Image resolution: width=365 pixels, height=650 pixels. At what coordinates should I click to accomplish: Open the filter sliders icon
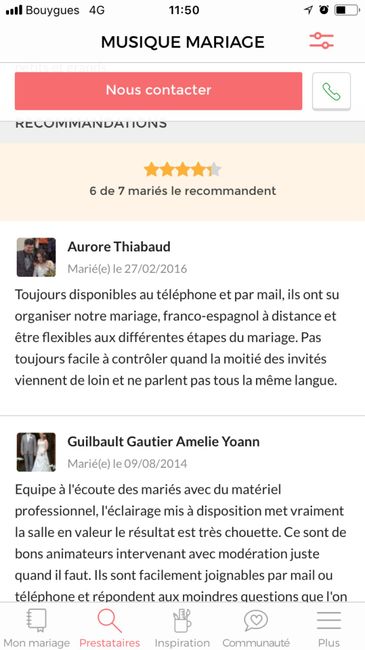pos(321,41)
